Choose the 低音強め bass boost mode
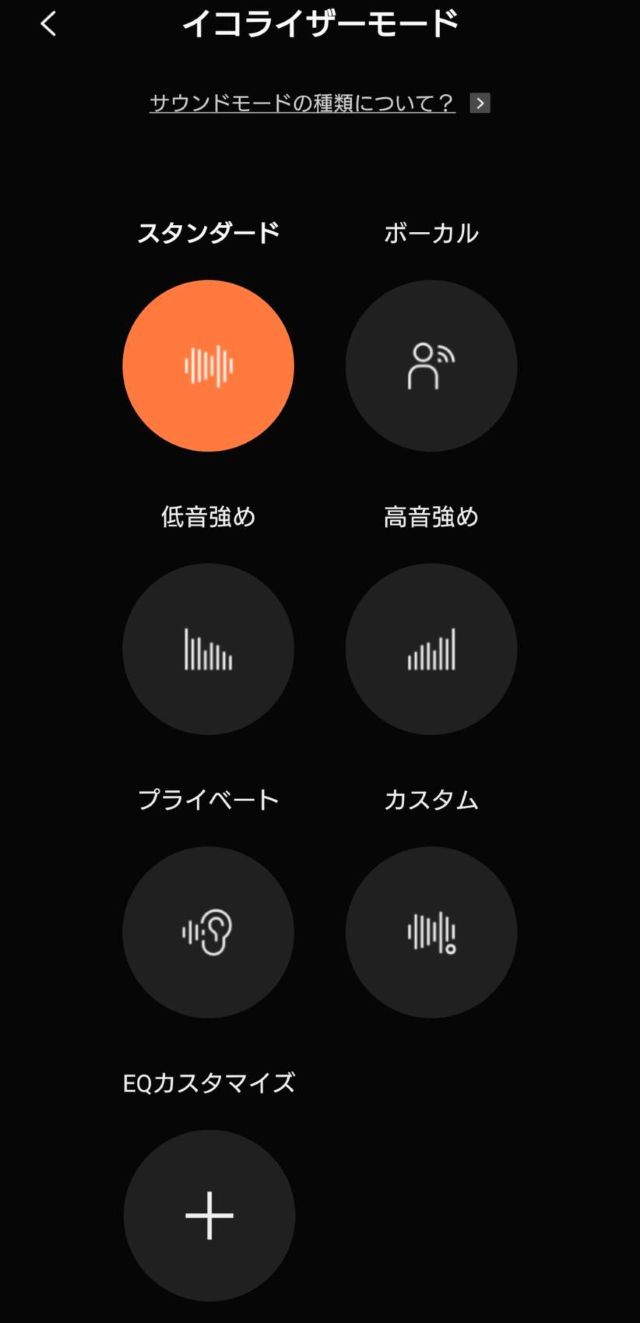640x1323 pixels. pos(208,649)
